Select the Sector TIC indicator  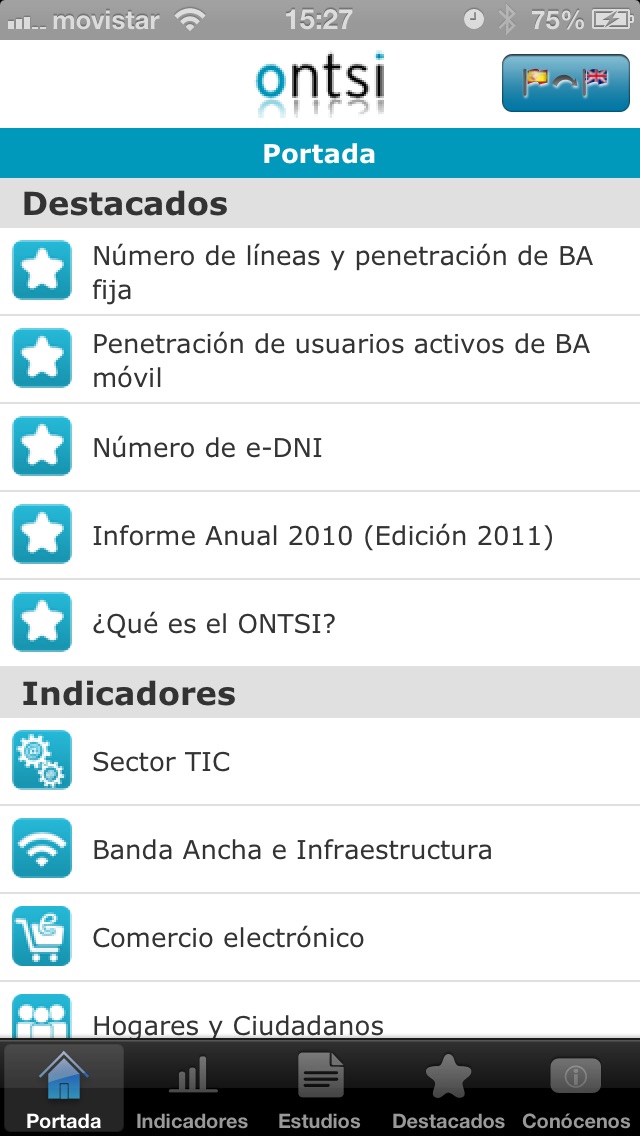tap(320, 761)
